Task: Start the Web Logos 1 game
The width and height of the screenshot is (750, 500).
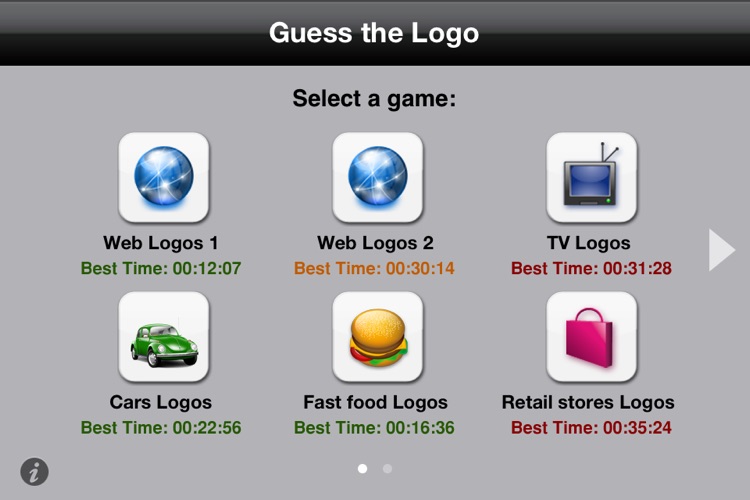Action: [164, 178]
